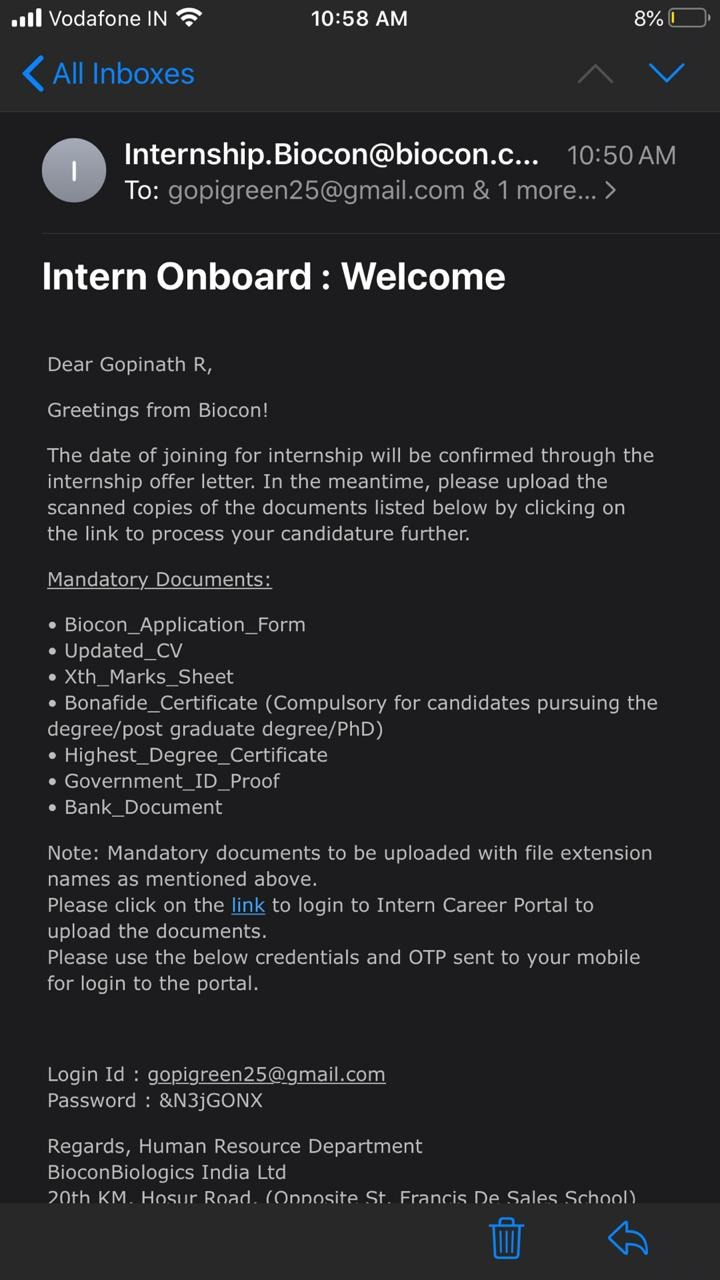The image size is (720, 1280).
Task: Tap the gopigreen25@gmail.com Login Id link
Action: (266, 1074)
